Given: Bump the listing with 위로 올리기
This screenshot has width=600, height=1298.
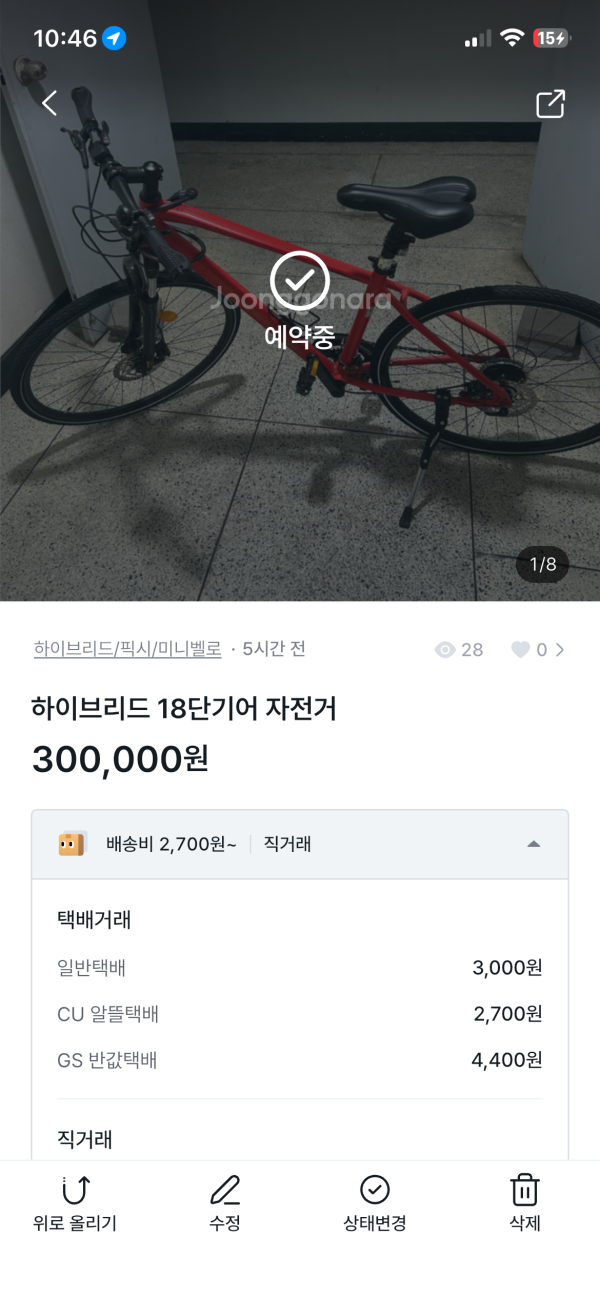Looking at the screenshot, I should click(75, 1203).
